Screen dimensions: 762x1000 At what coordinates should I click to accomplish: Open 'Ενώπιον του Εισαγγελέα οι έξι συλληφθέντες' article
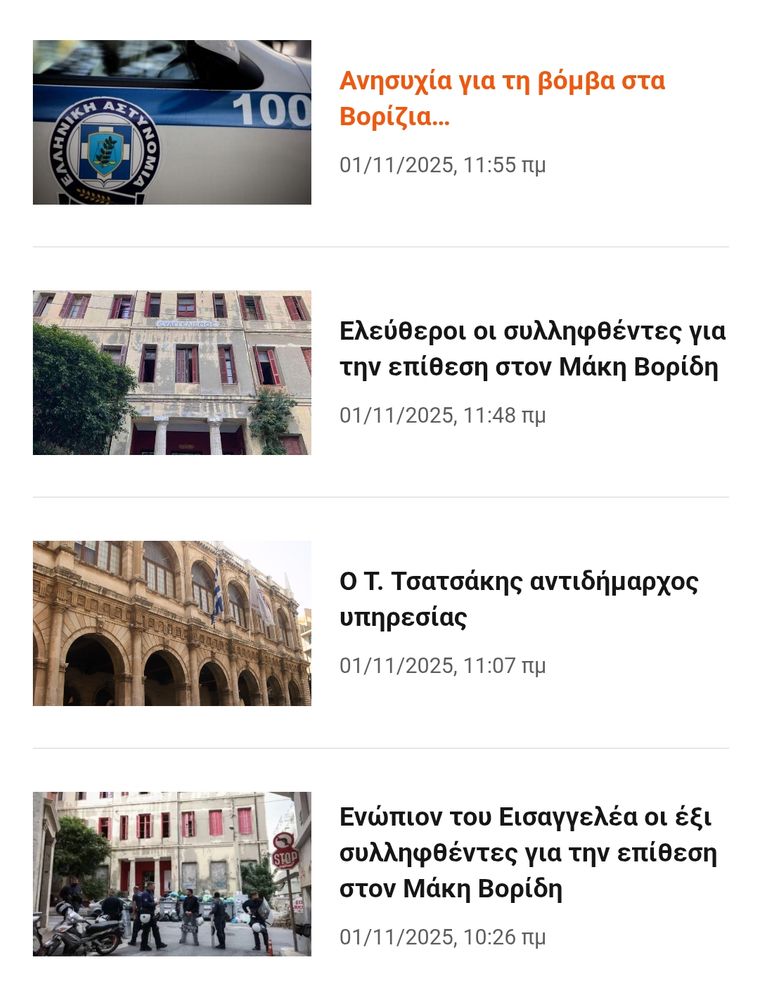(x=528, y=853)
